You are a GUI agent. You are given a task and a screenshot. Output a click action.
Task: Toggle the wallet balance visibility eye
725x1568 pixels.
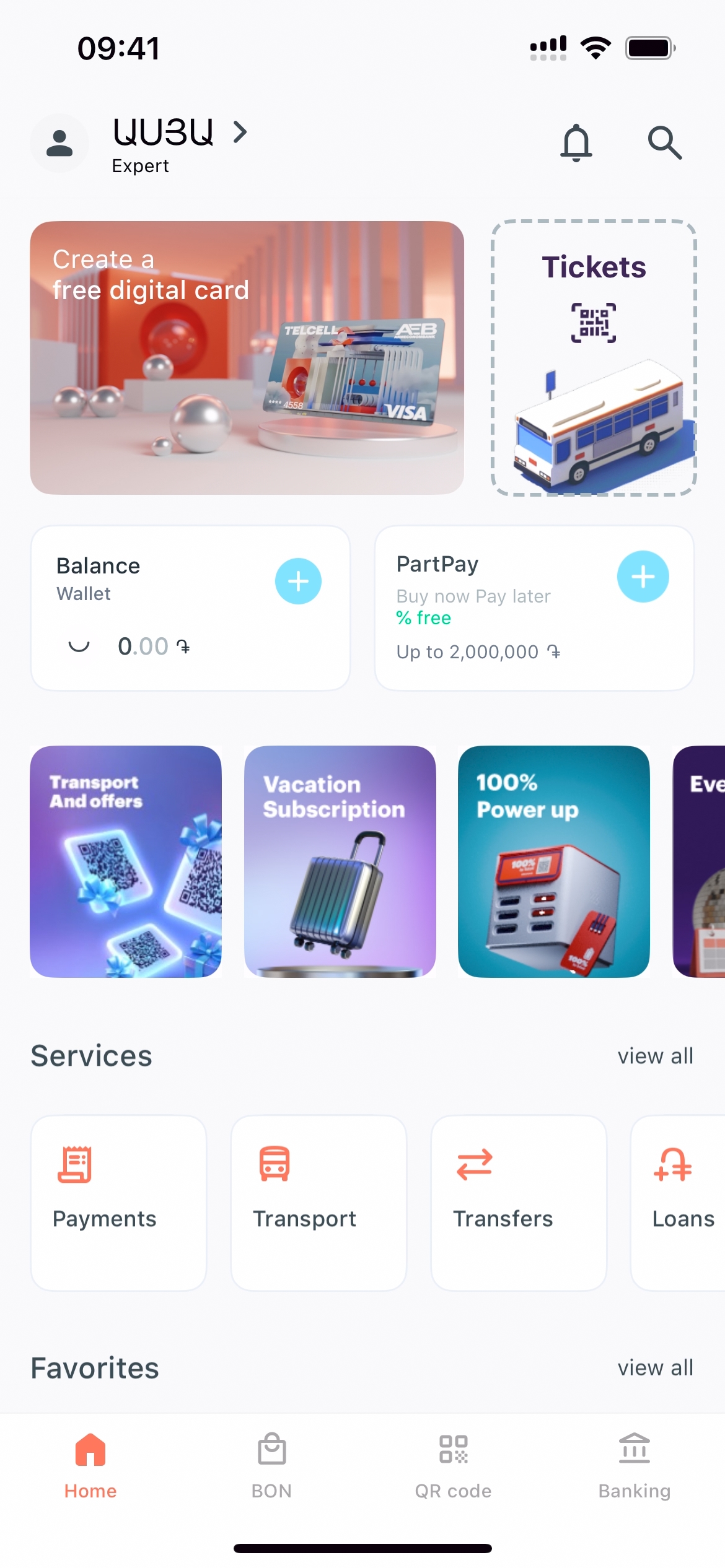point(79,647)
